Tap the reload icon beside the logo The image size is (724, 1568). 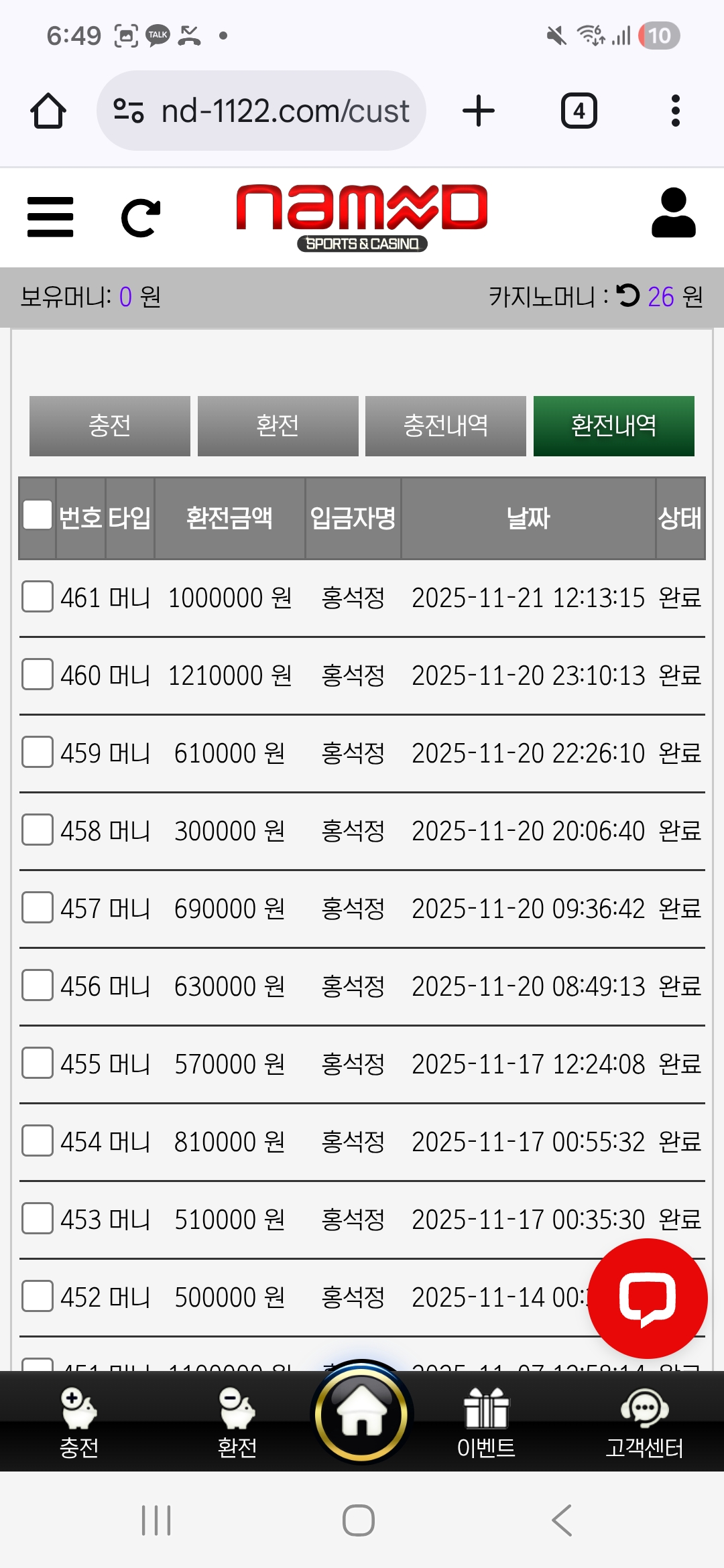141,218
